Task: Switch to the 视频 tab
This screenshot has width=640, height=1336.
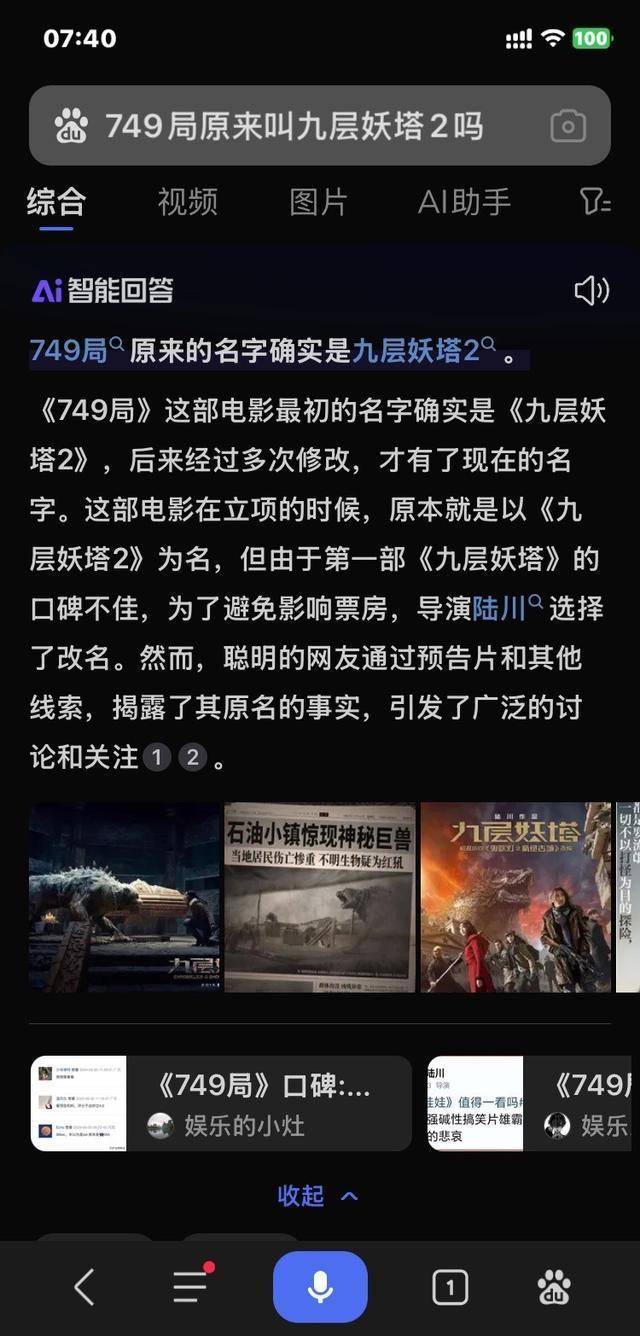Action: coord(187,202)
